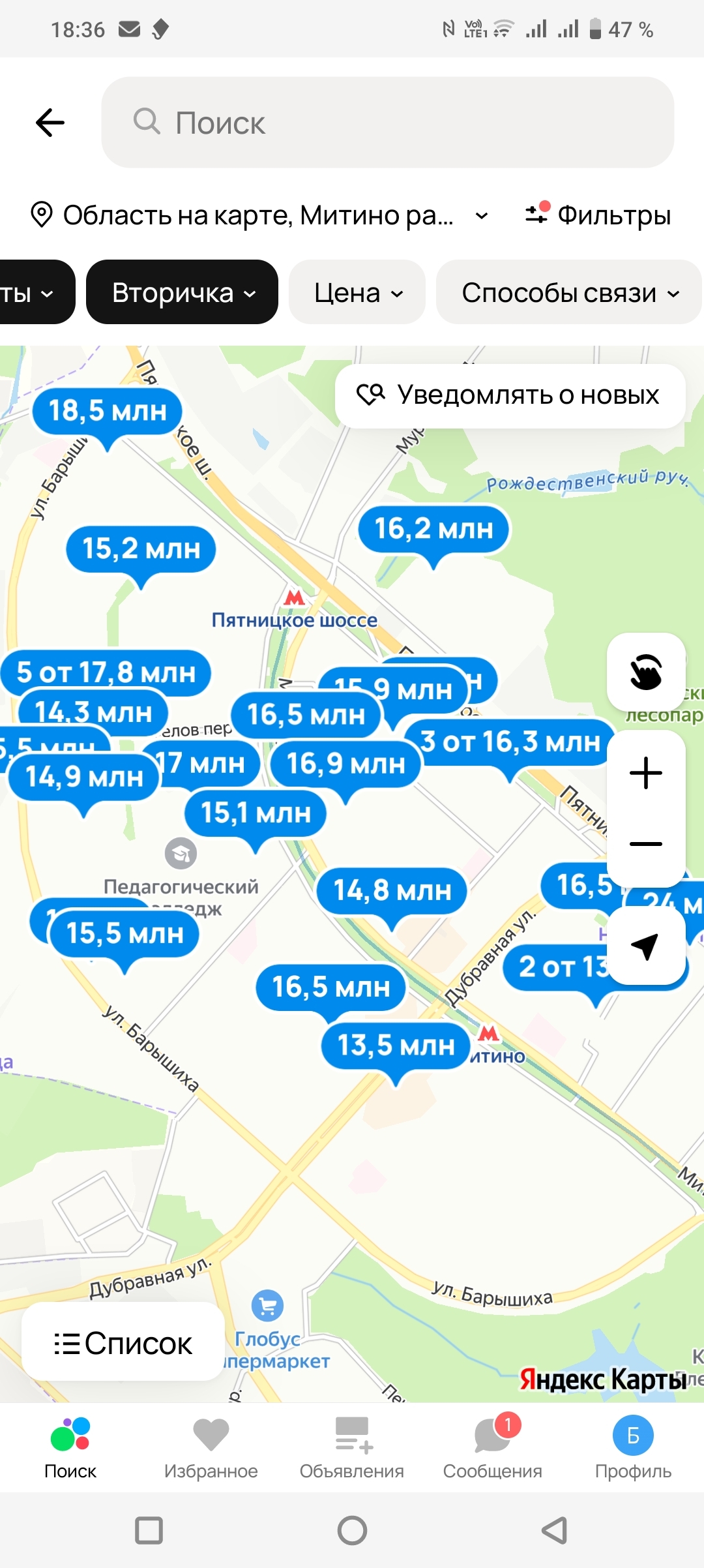Open the Сообщения tab
The image size is (704, 1568).
pyautogui.click(x=492, y=1447)
